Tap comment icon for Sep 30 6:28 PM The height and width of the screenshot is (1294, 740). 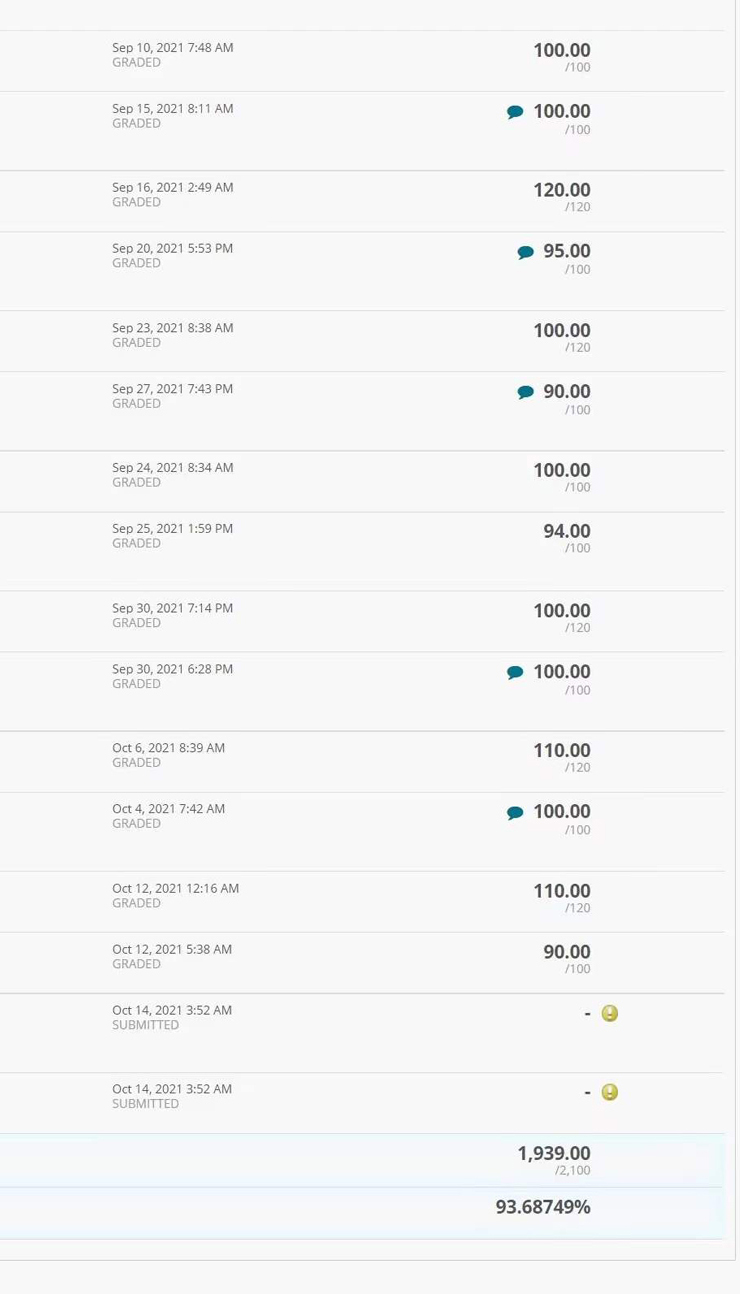(515, 672)
